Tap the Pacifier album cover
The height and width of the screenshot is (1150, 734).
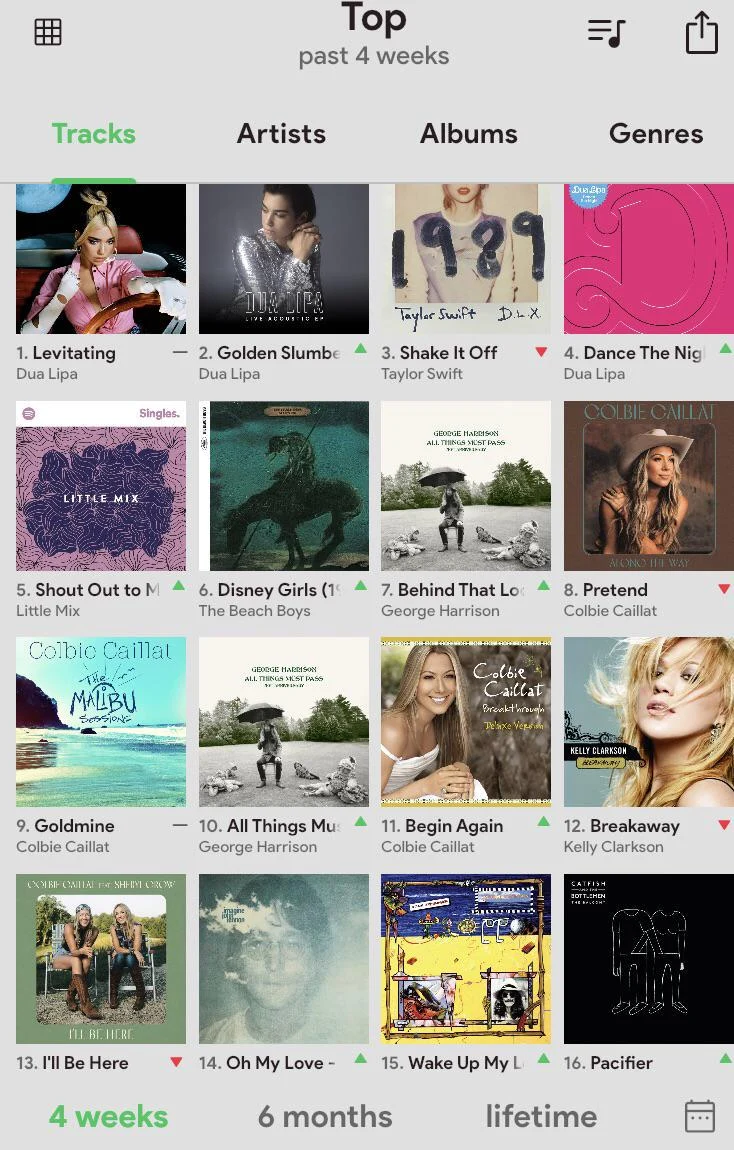tap(648, 958)
